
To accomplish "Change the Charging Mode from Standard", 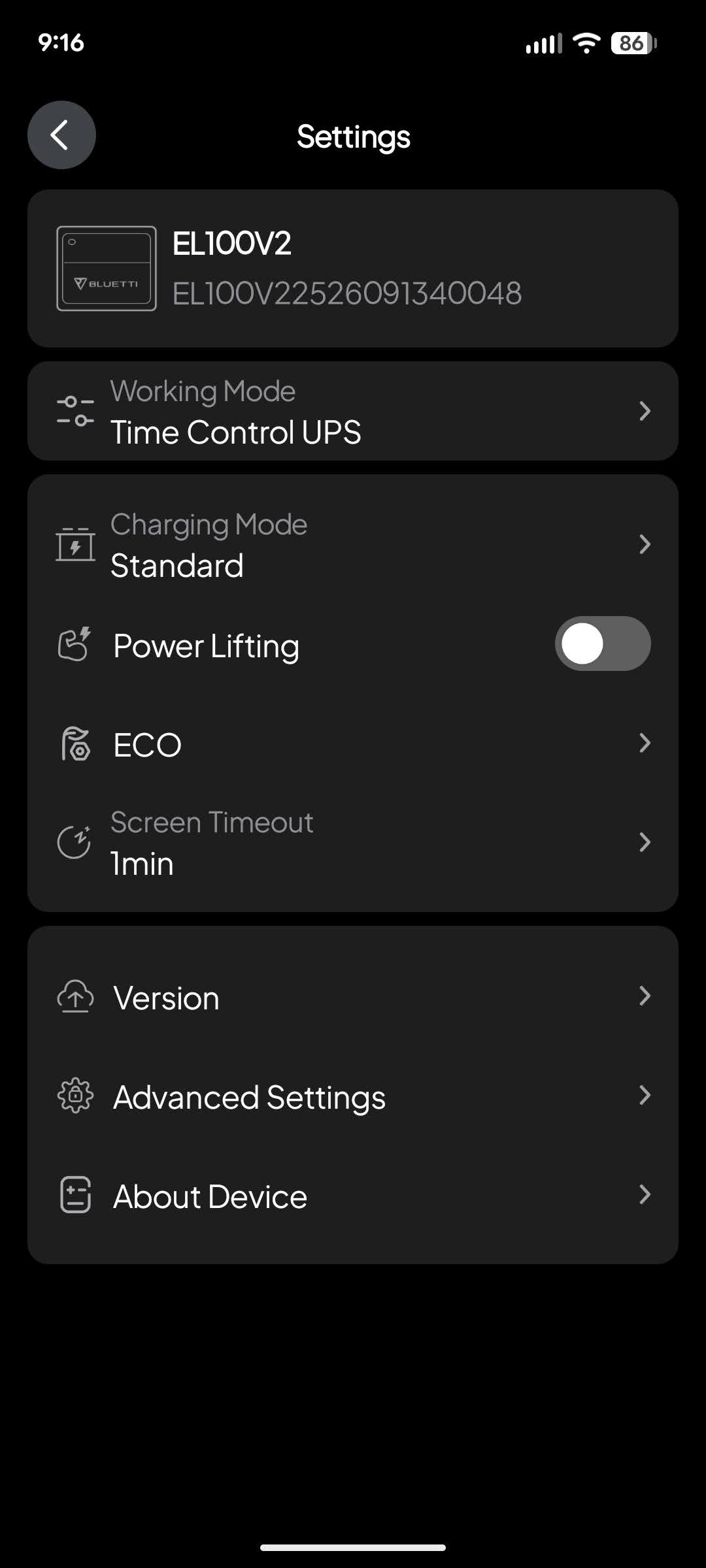I will 352,545.
